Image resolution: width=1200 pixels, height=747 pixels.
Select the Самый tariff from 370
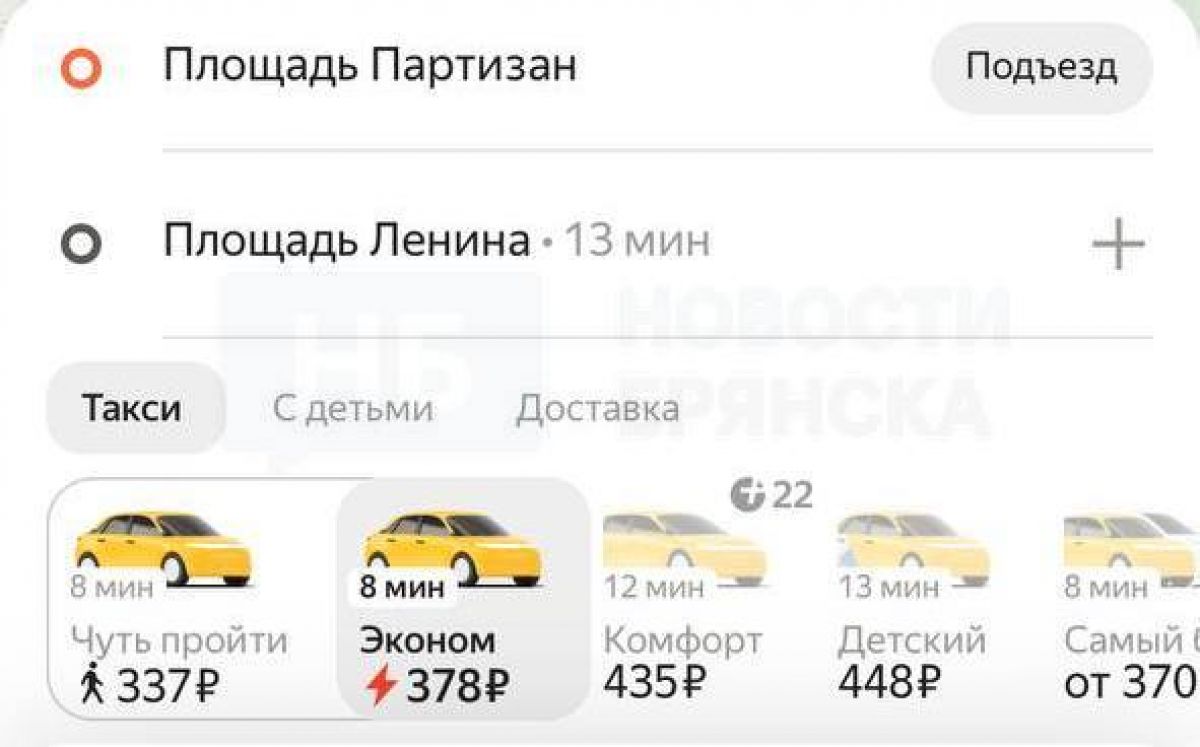pos(1130,600)
